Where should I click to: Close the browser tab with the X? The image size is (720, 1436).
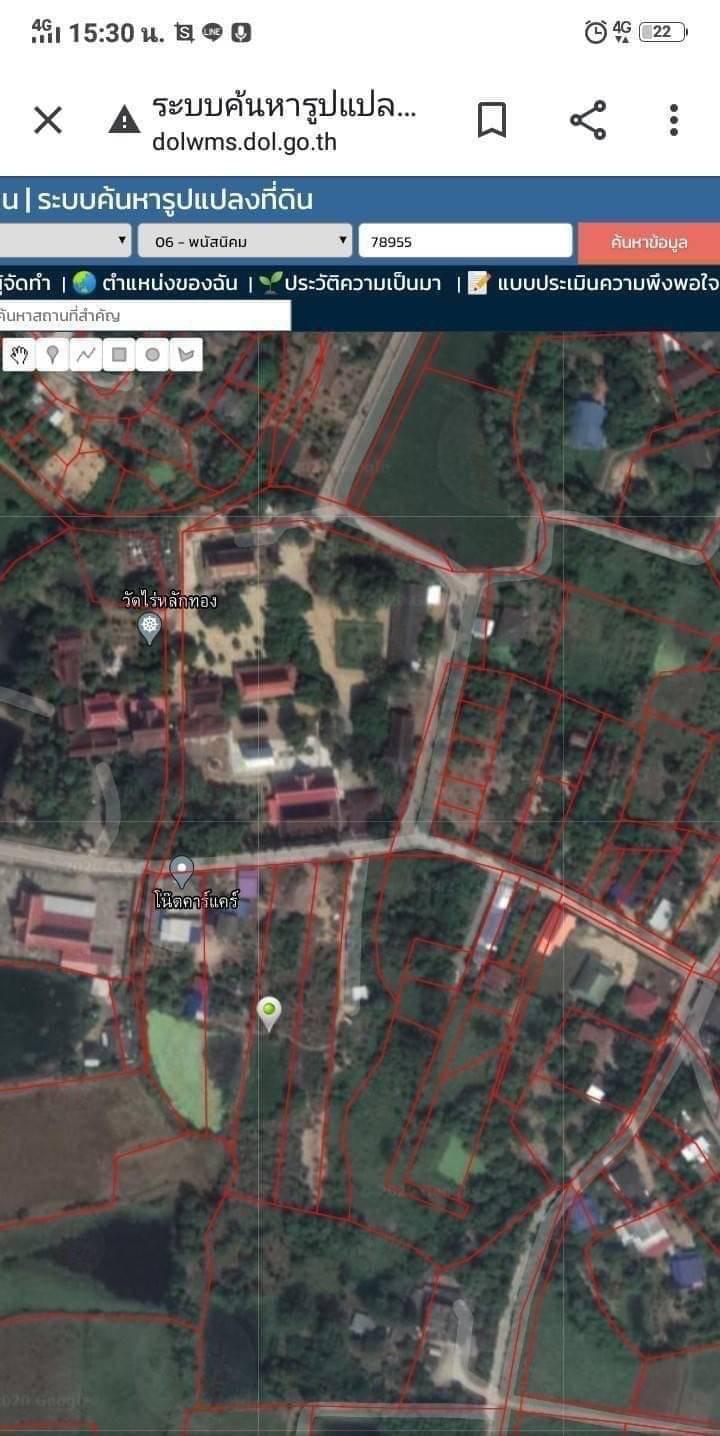(x=48, y=120)
